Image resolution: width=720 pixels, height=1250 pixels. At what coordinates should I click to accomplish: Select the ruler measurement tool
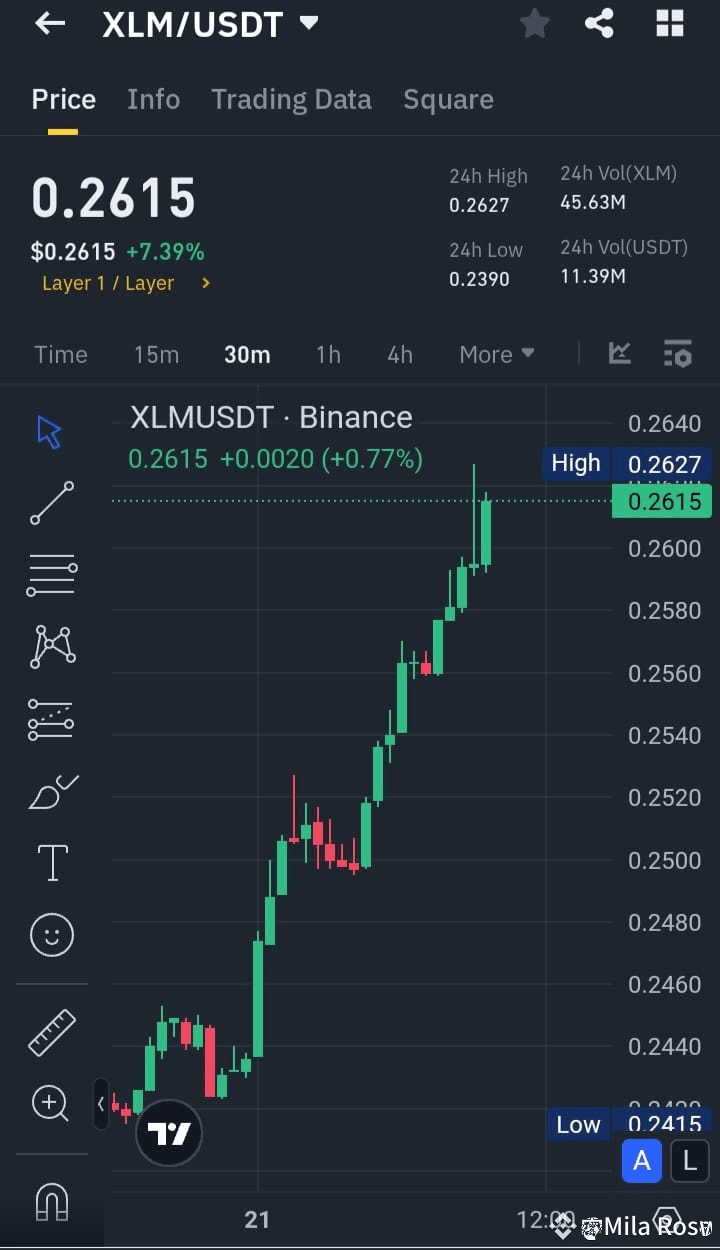click(x=50, y=1031)
